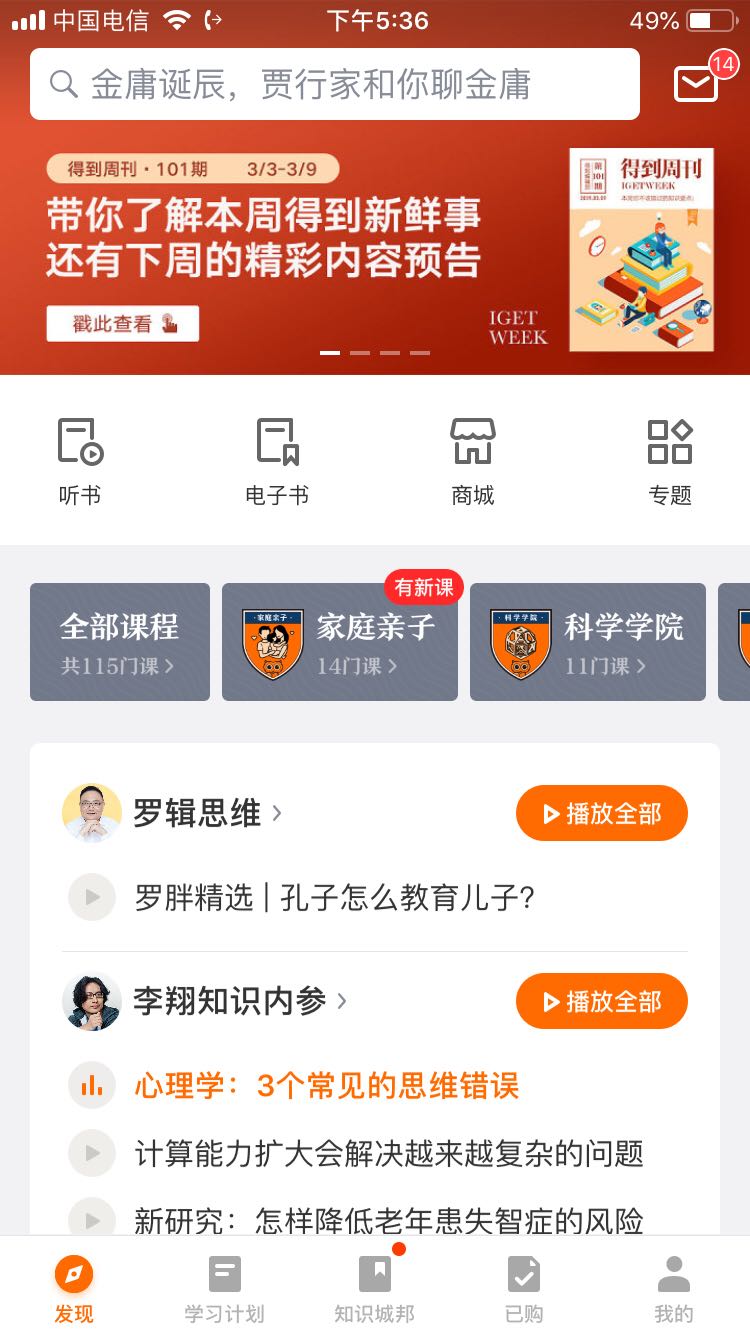The height and width of the screenshot is (1334, 750).
Task: Open the message inbox envelope icon
Action: coord(697,84)
